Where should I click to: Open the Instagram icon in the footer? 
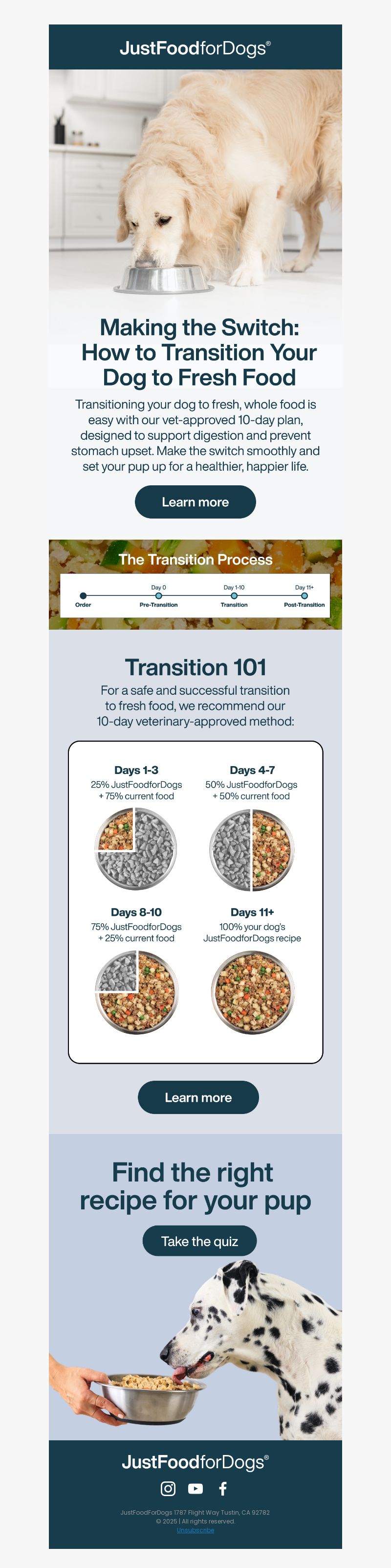[x=168, y=1488]
